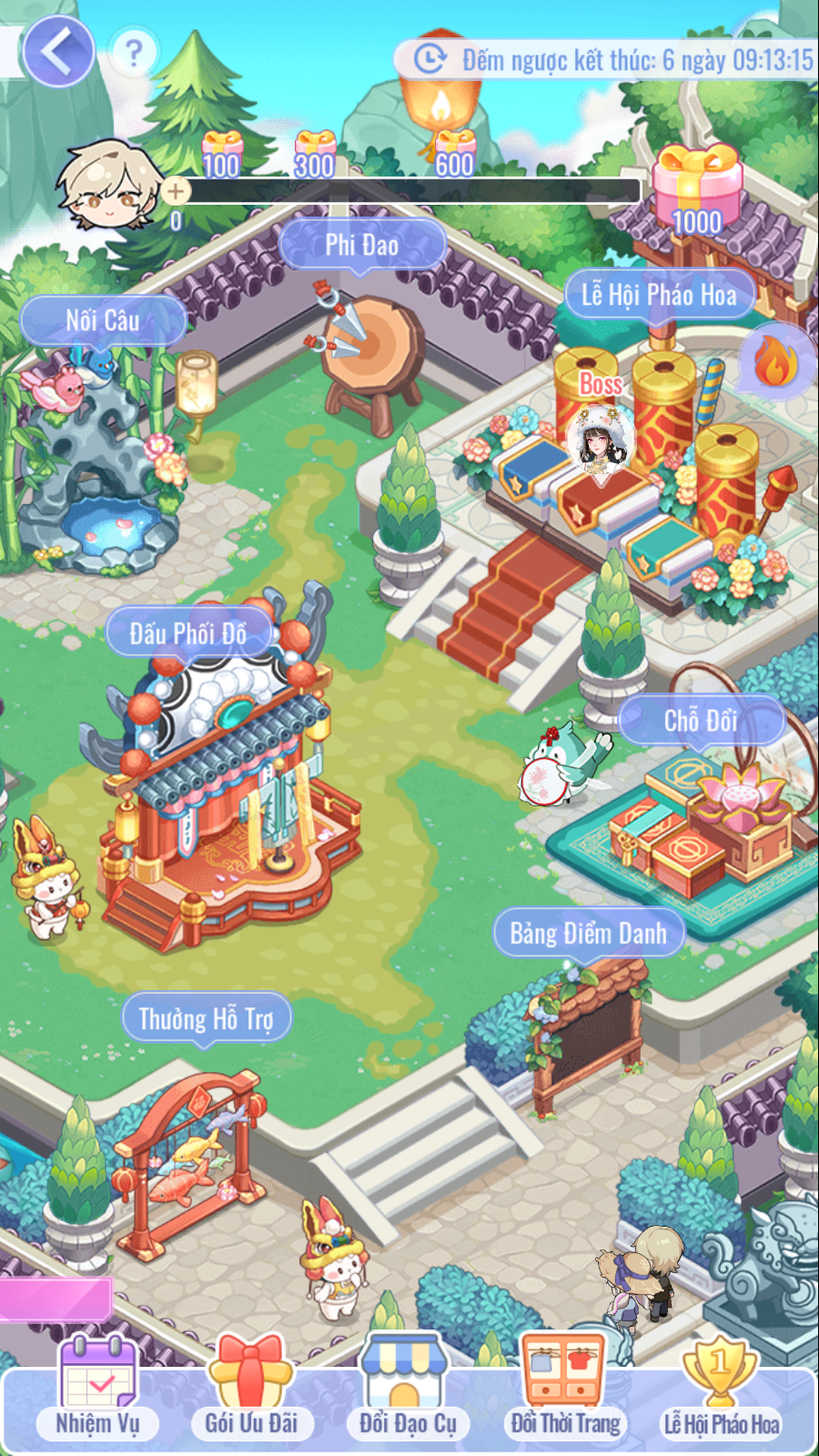Tap the plus button beside the avatar
This screenshot has width=819, height=1456.
click(176, 191)
